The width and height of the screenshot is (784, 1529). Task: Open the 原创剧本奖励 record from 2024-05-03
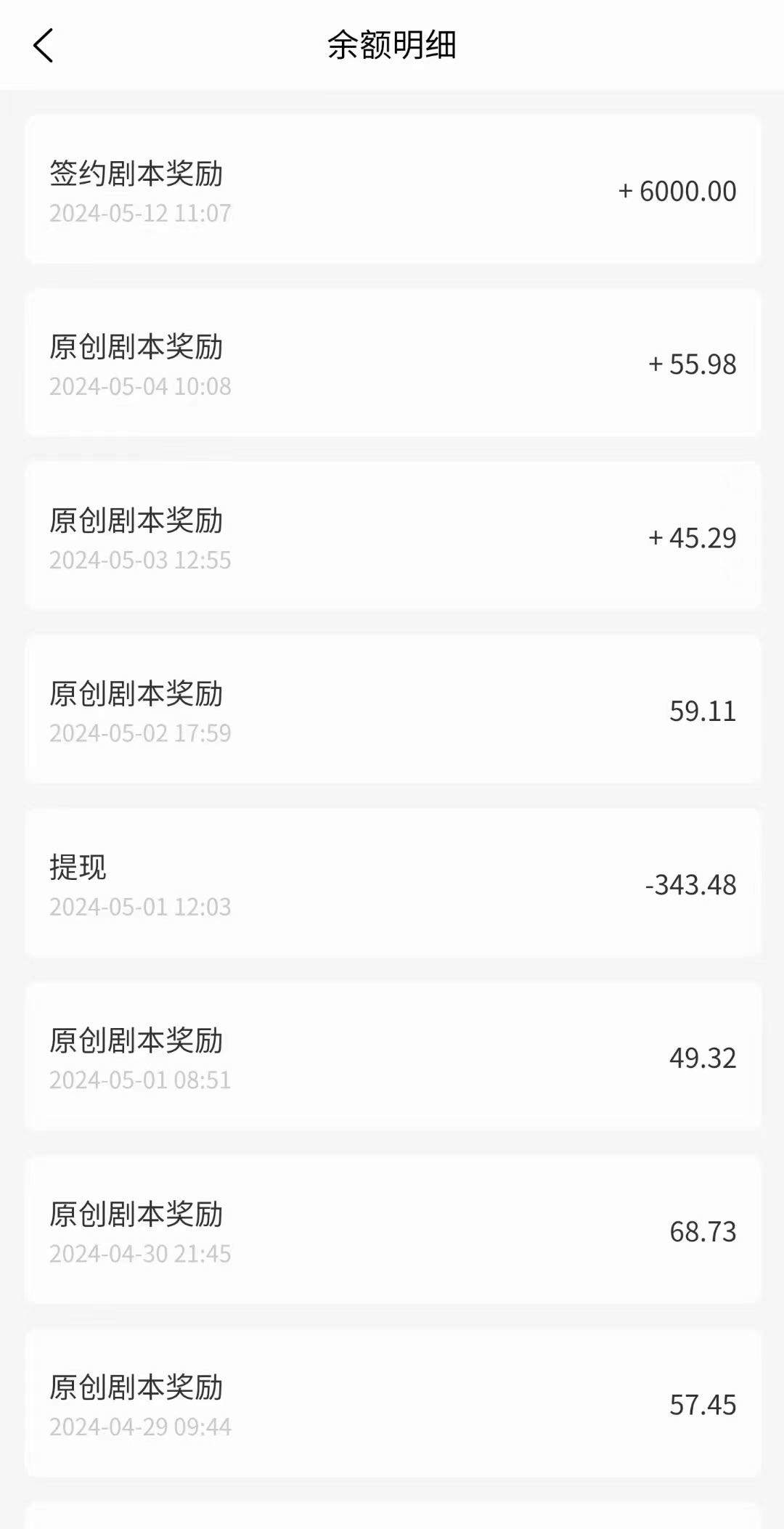[392, 537]
